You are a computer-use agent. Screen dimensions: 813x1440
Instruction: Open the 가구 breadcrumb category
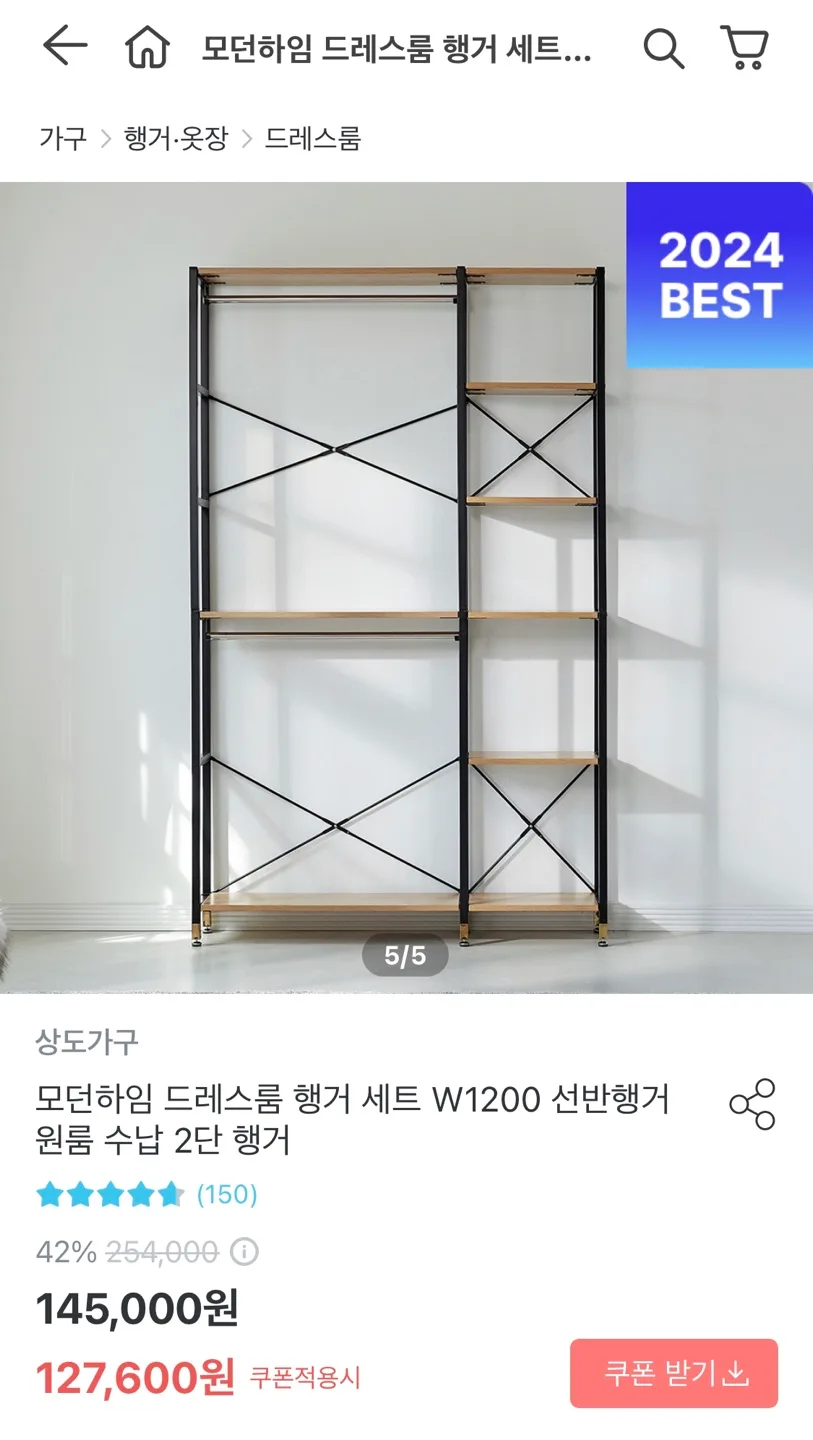pos(60,140)
